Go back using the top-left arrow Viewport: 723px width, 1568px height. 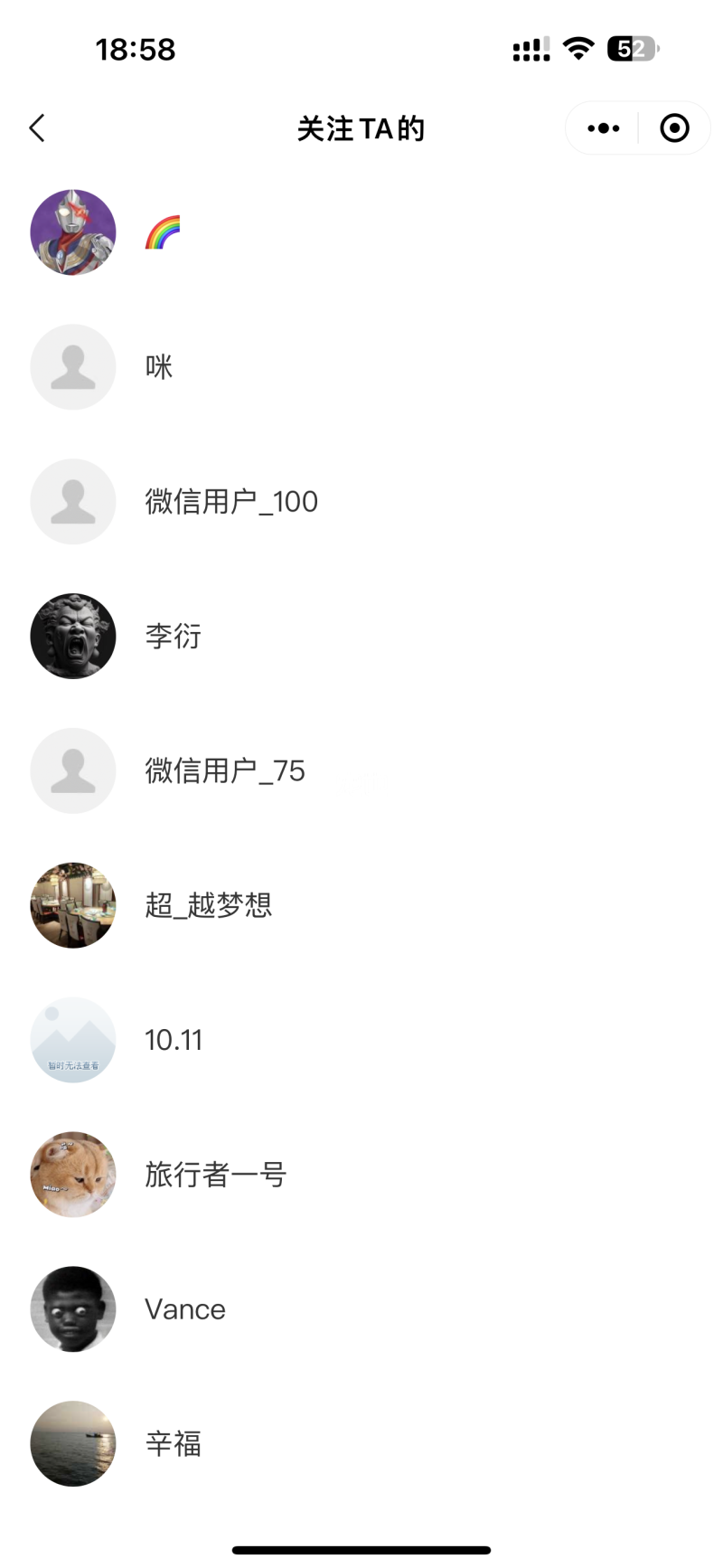coord(37,128)
